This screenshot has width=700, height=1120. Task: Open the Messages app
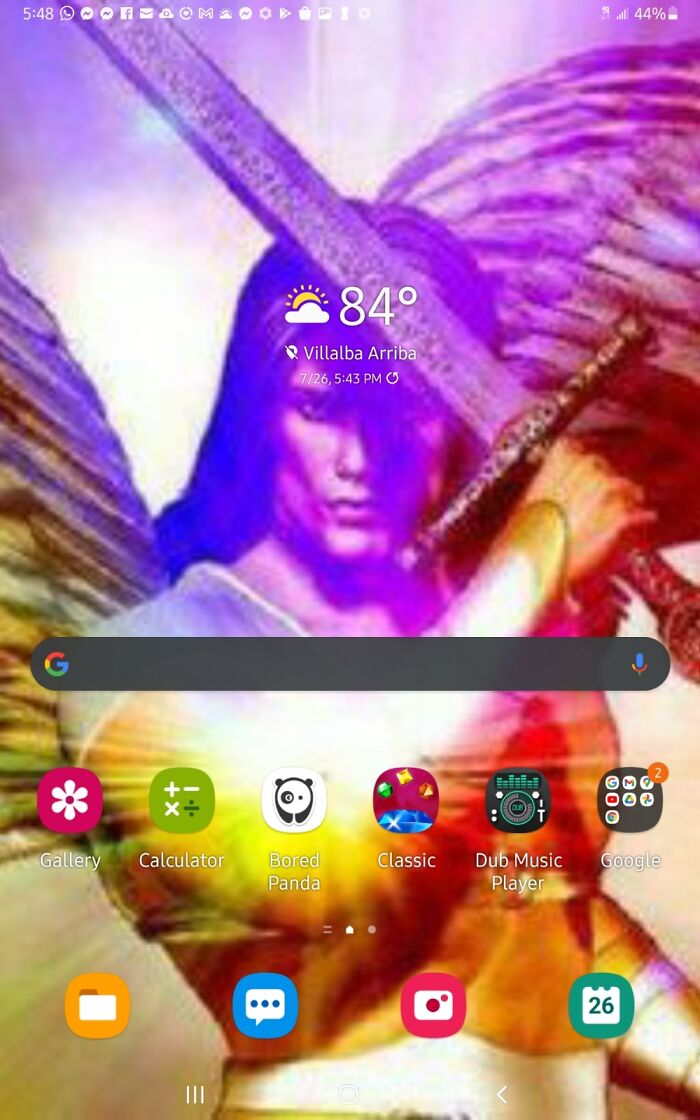tap(265, 1006)
